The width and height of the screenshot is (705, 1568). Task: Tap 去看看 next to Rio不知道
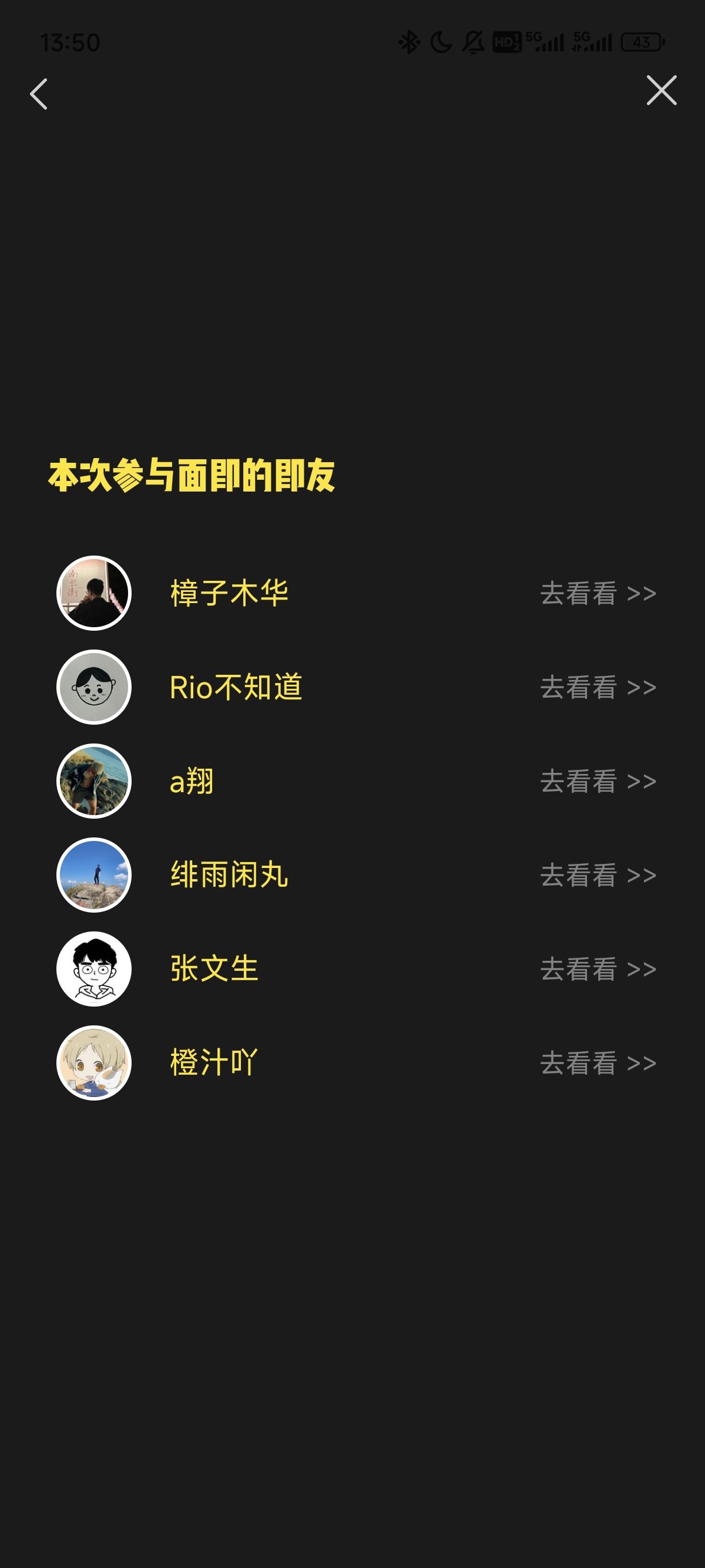(598, 687)
